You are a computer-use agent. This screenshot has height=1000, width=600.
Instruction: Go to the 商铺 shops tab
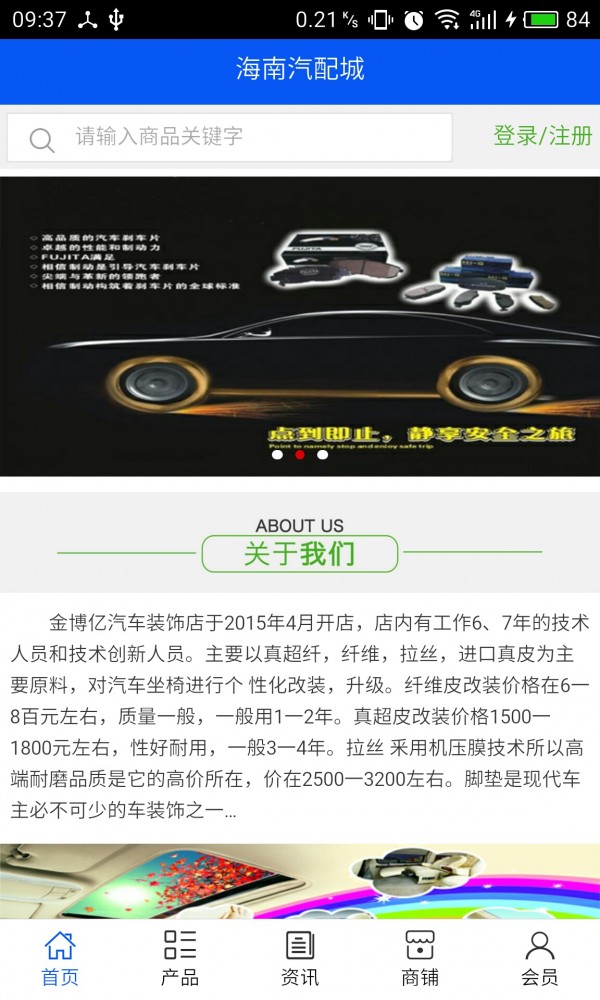[420, 957]
